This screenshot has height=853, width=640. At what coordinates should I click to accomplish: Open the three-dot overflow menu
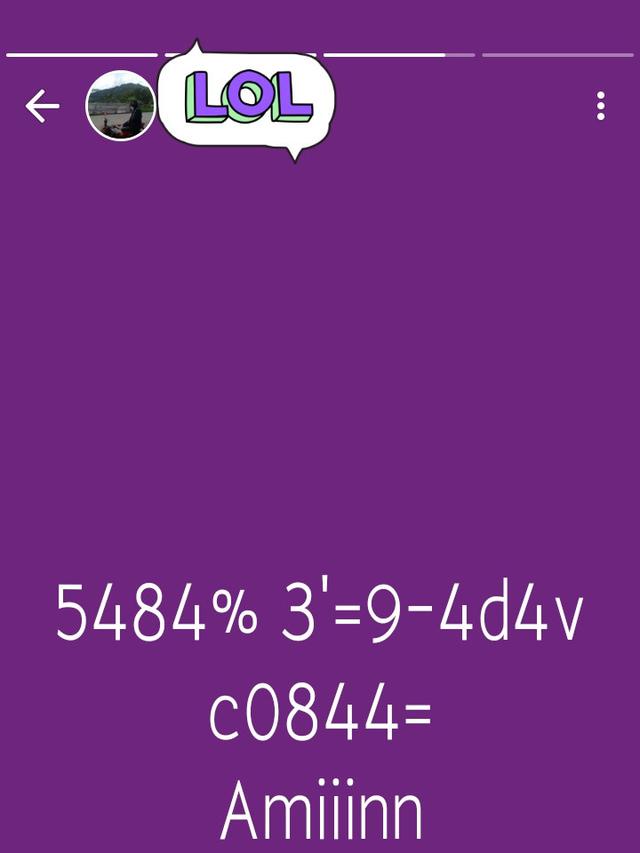pyautogui.click(x=600, y=106)
